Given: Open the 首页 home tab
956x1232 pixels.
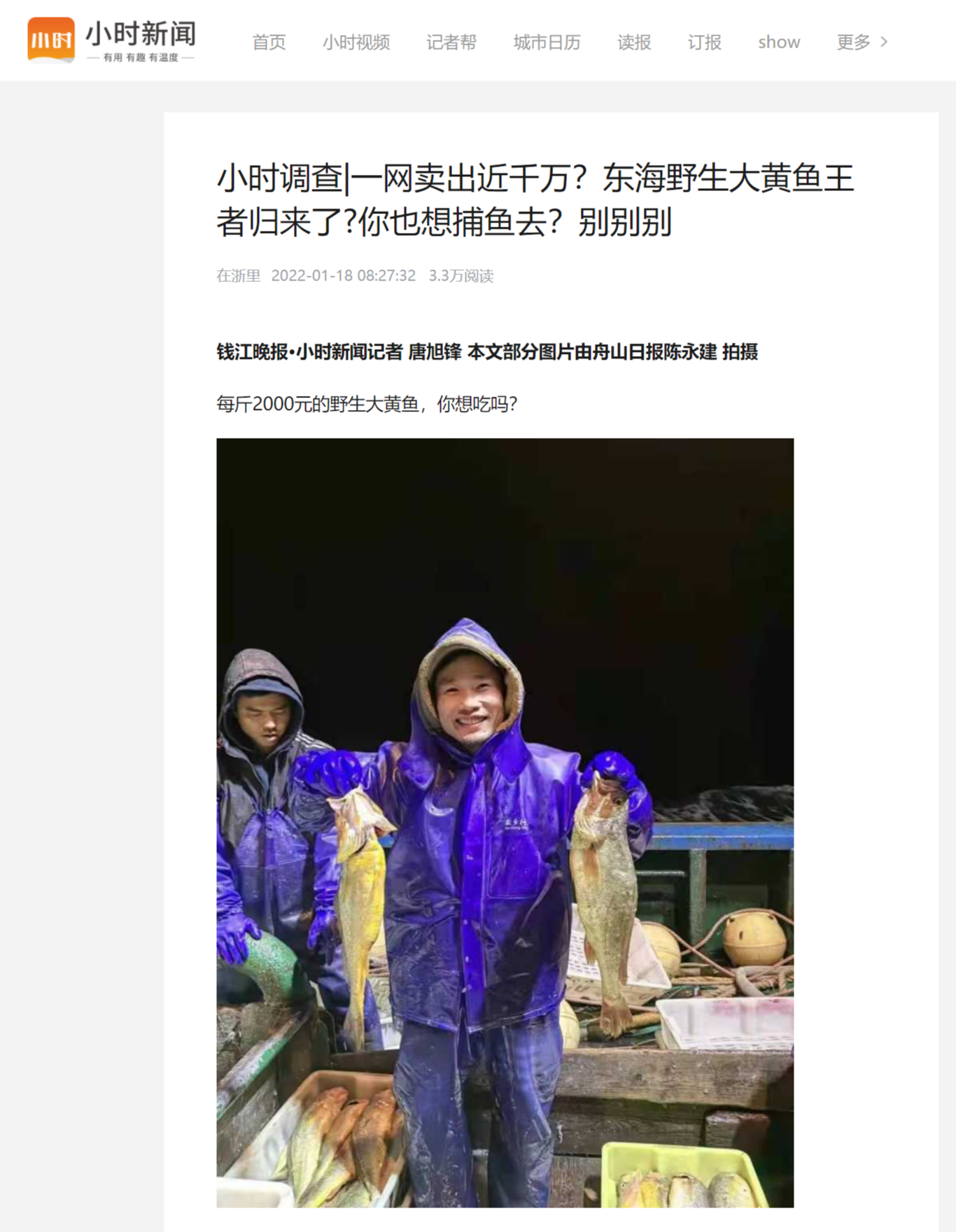Looking at the screenshot, I should [269, 43].
